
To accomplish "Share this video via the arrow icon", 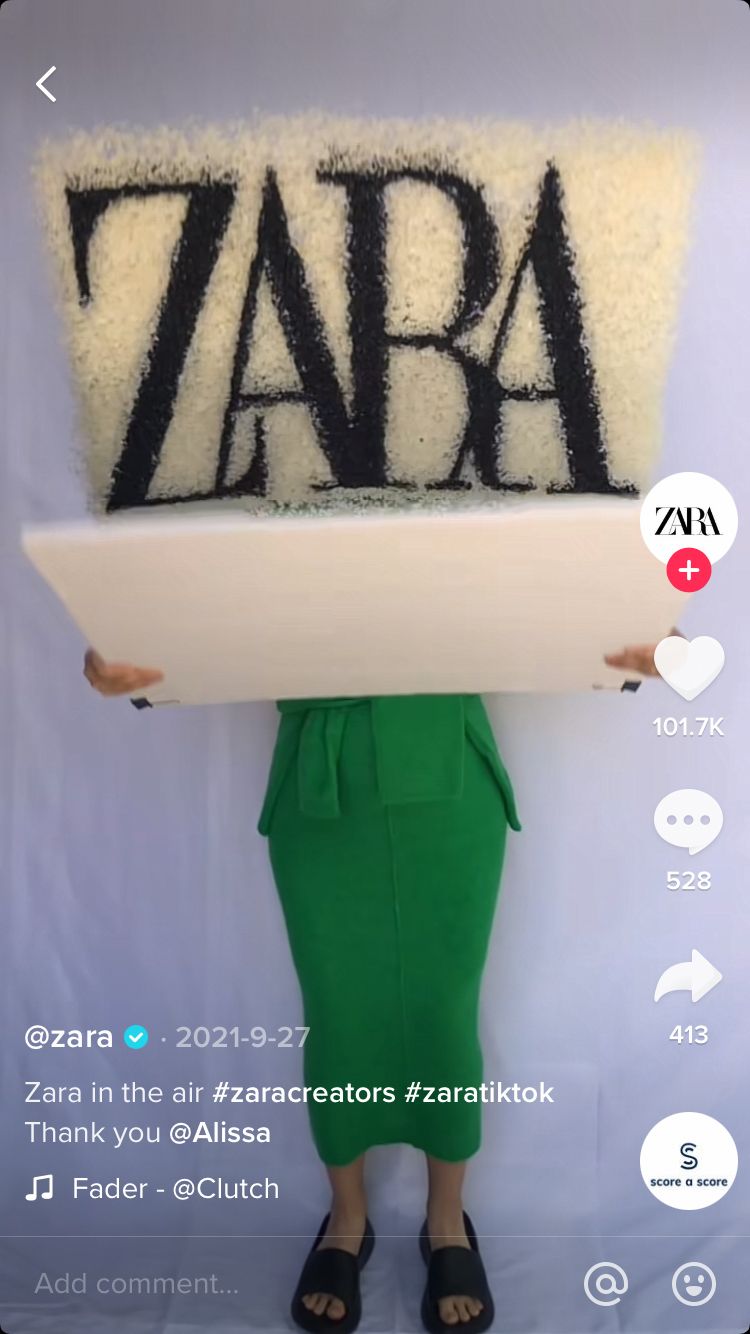I will click(x=688, y=977).
